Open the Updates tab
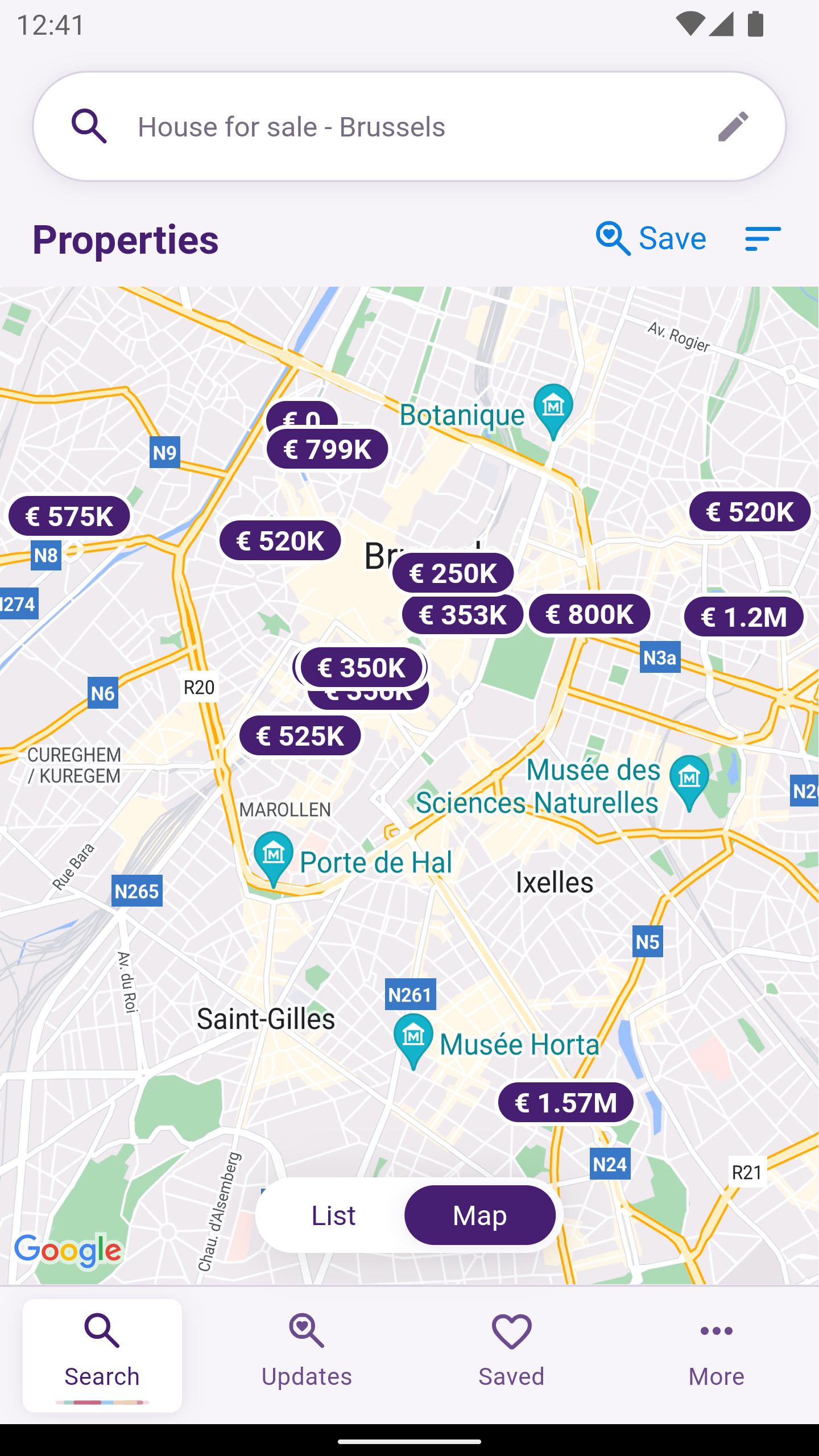819x1456 pixels. click(x=307, y=1354)
